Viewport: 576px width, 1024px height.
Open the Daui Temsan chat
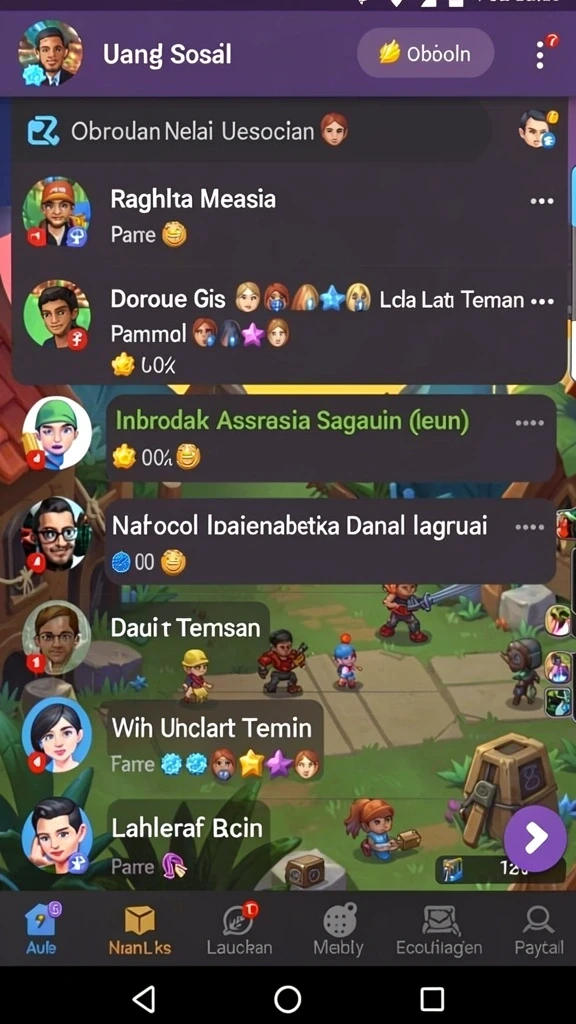(x=186, y=628)
